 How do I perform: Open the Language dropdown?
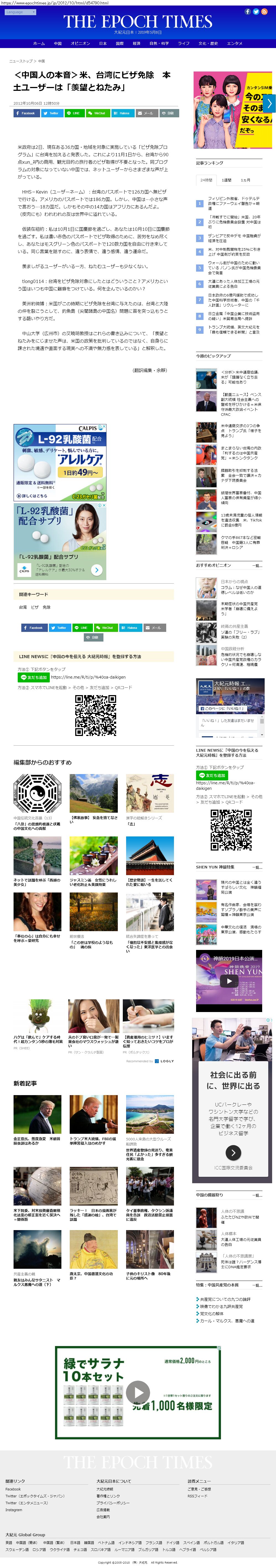19,12
